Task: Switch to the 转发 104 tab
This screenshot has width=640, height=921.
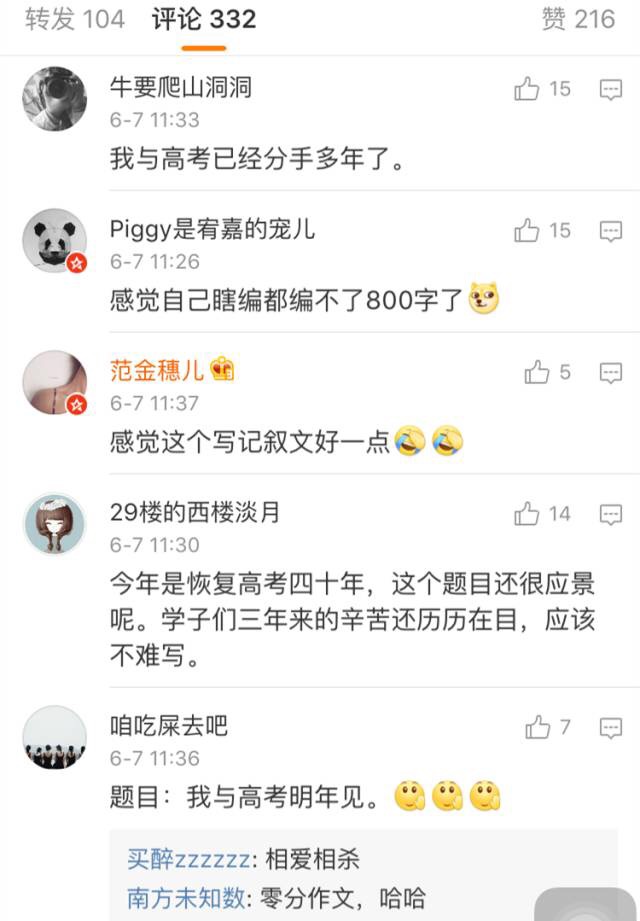Action: [x=75, y=19]
